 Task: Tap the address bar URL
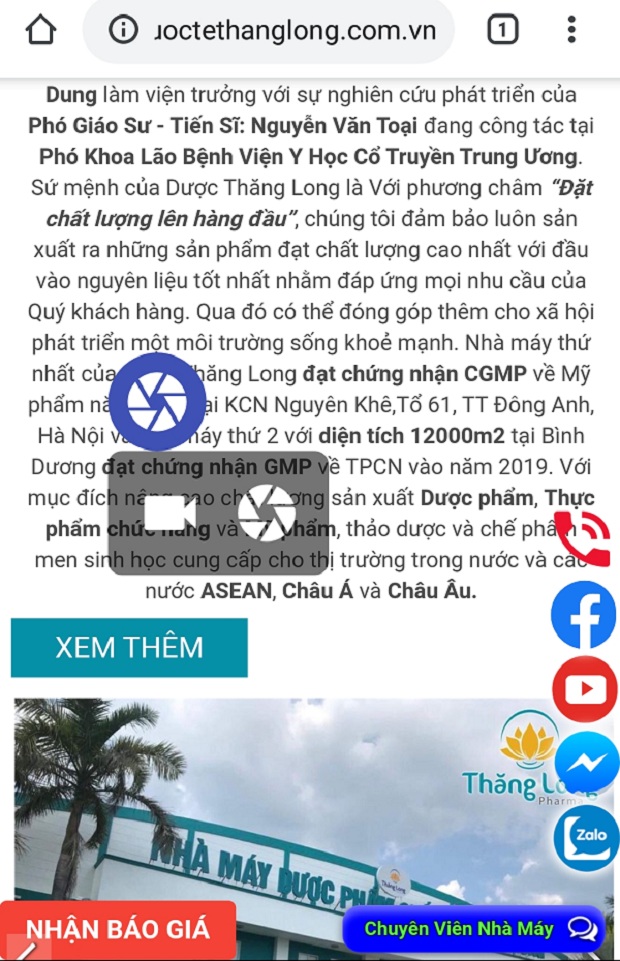point(296,31)
